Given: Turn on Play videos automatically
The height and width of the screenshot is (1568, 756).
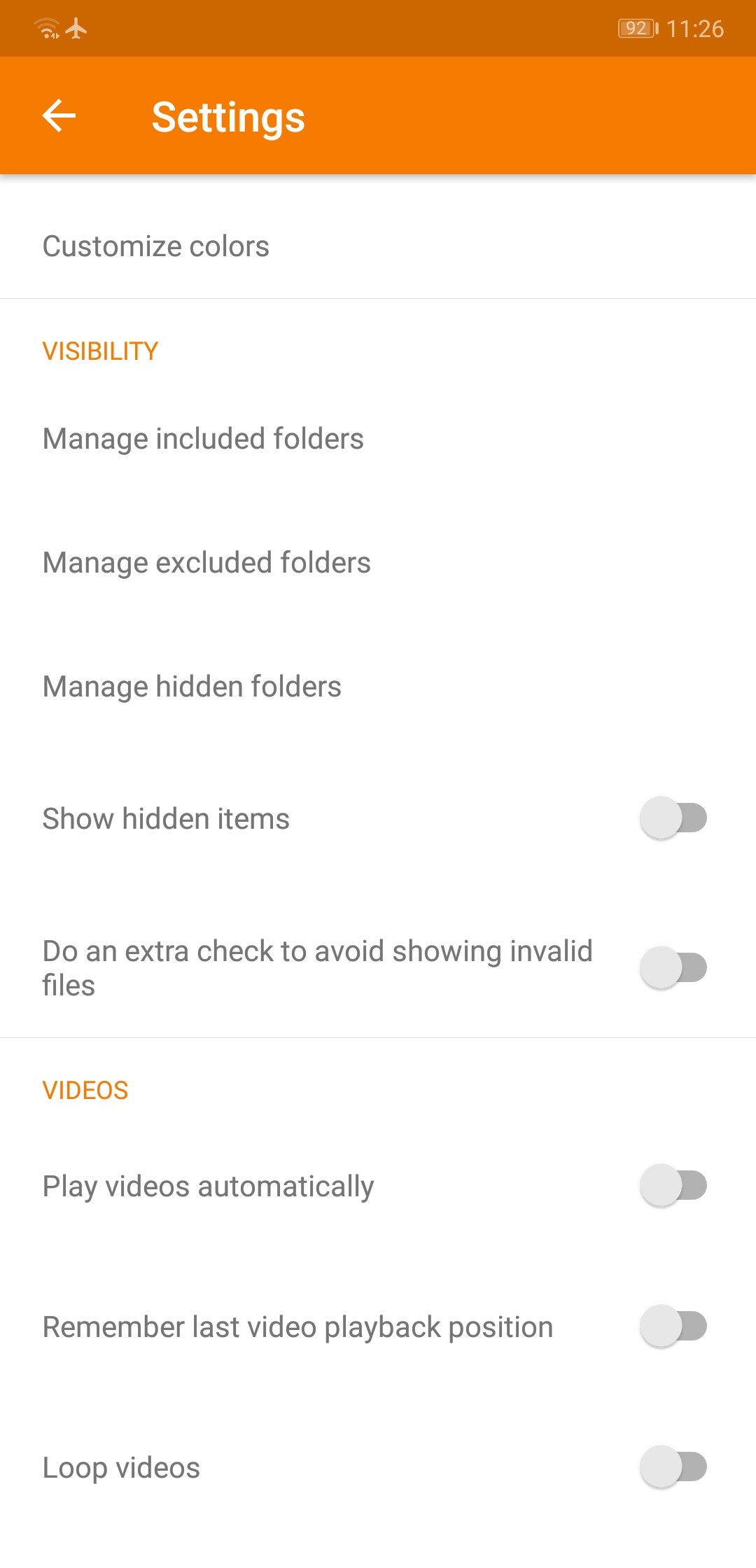Looking at the screenshot, I should pos(673,1185).
